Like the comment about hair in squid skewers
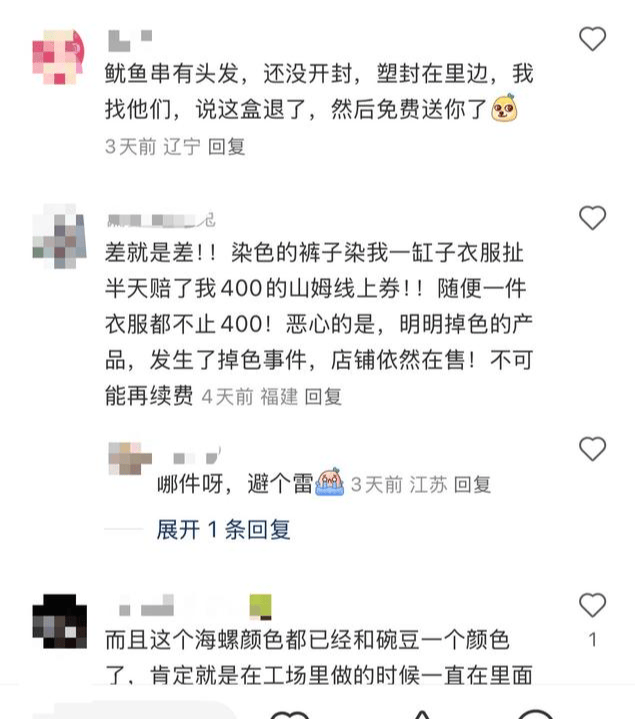 pos(593,39)
